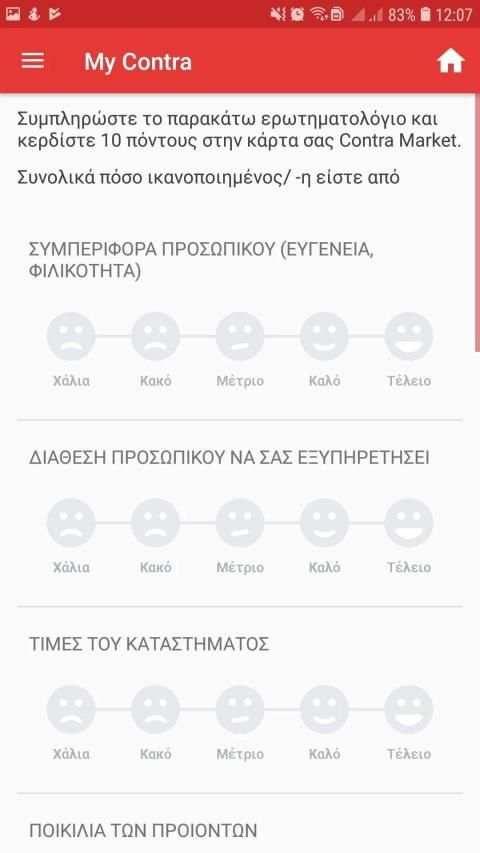
Task: Select Κακό for ΔΙΑΘΕΣΗ ΠΡΟΣΩΠΙΚΟΥ
Action: (x=156, y=523)
